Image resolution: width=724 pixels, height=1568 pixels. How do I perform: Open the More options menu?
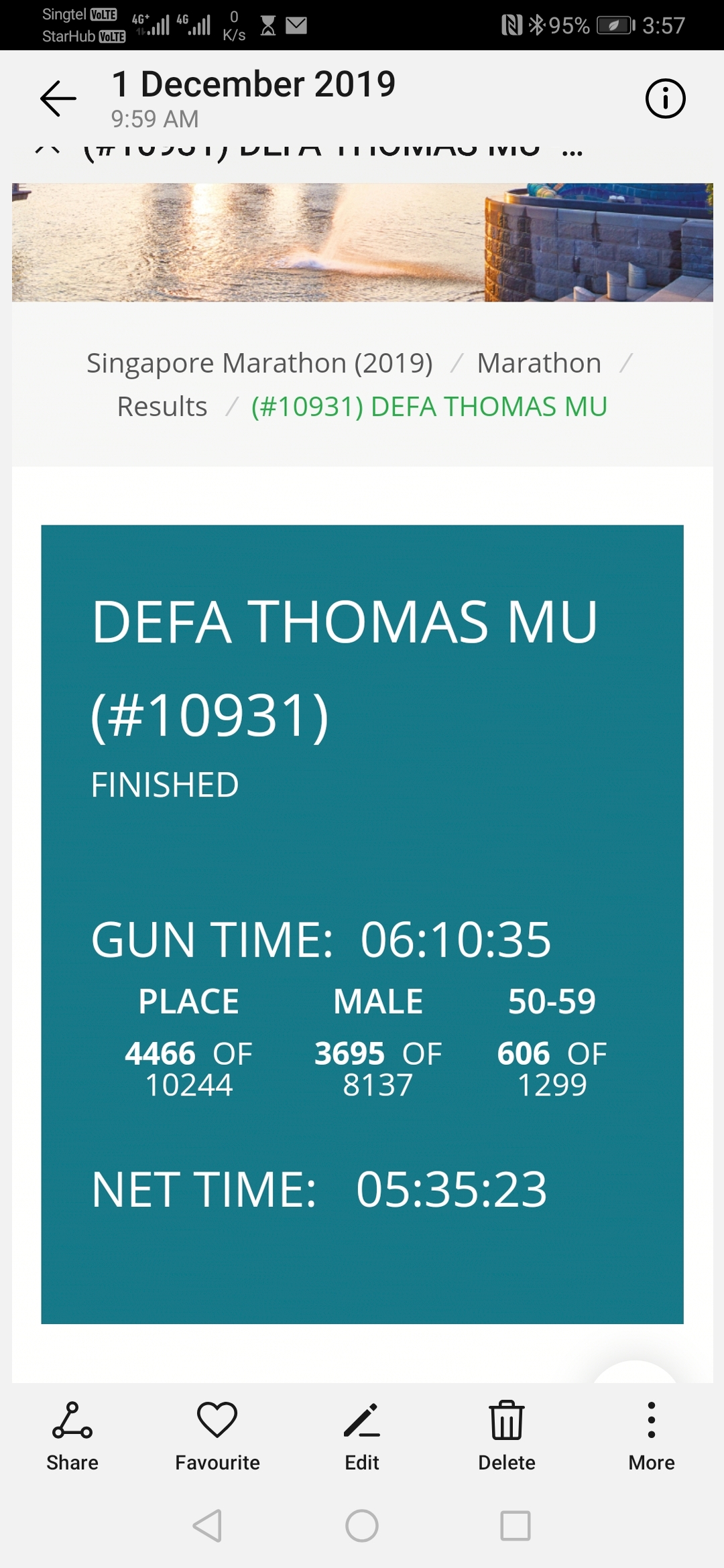coord(652,1436)
